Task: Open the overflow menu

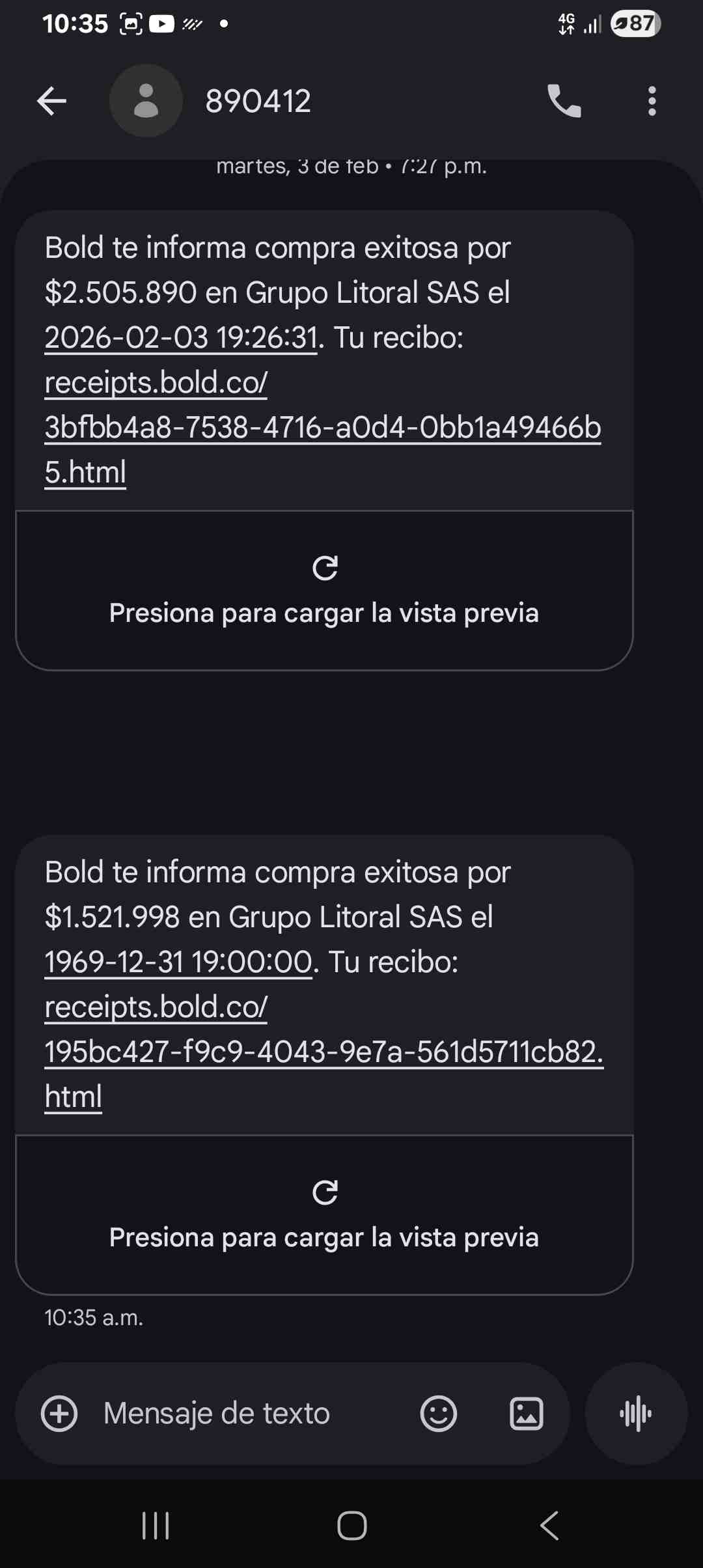Action: (x=652, y=101)
